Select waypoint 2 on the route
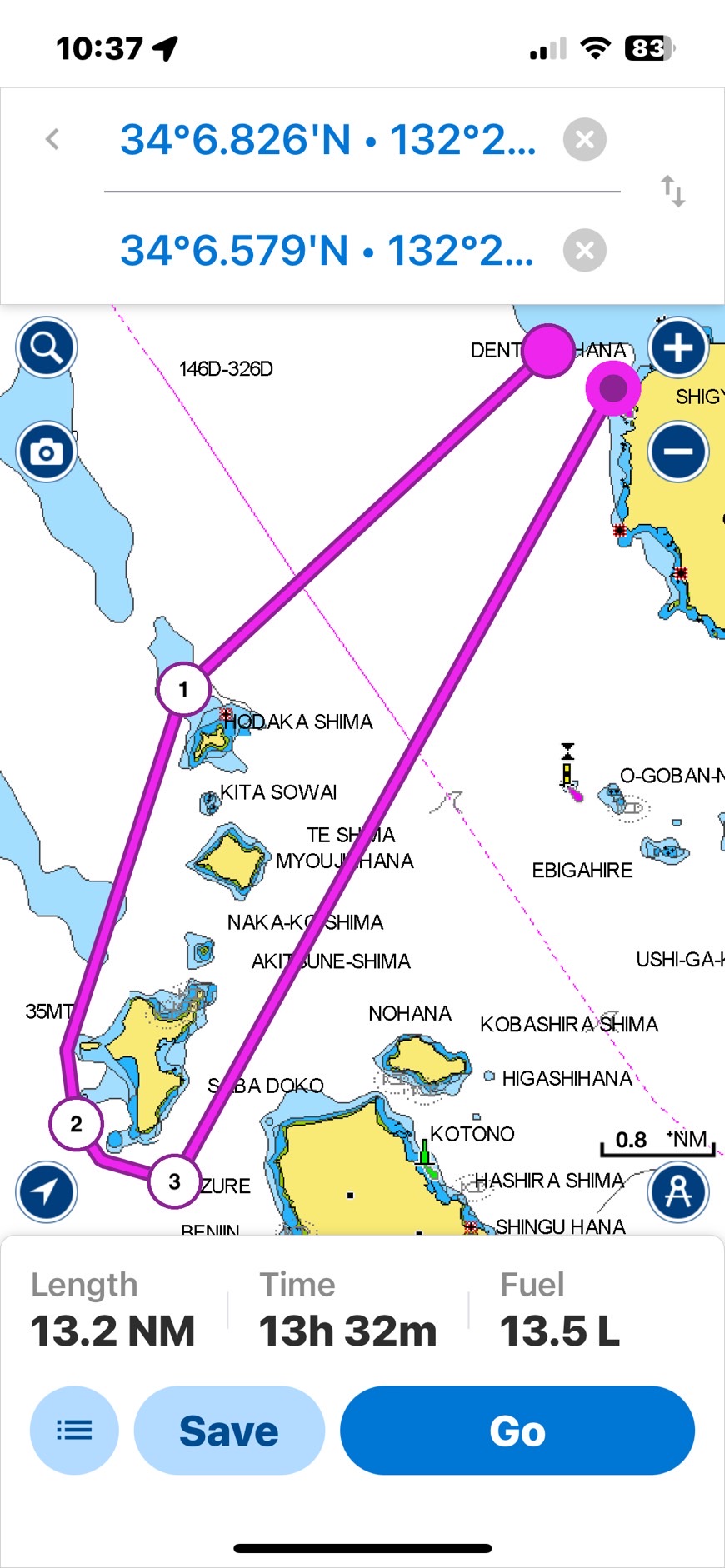Screen dimensions: 725x1568 76,1124
